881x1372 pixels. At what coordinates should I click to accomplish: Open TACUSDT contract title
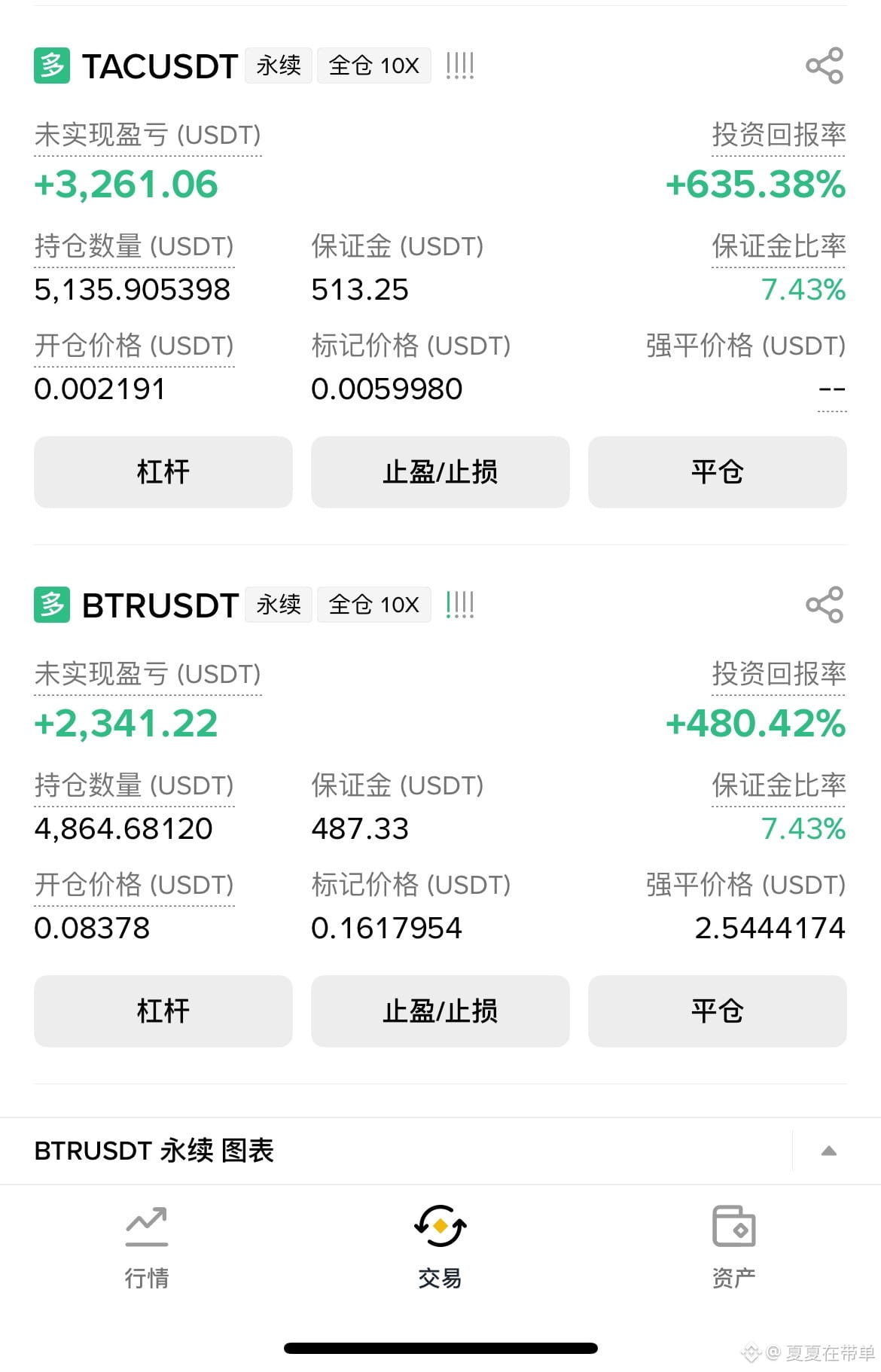tap(160, 66)
